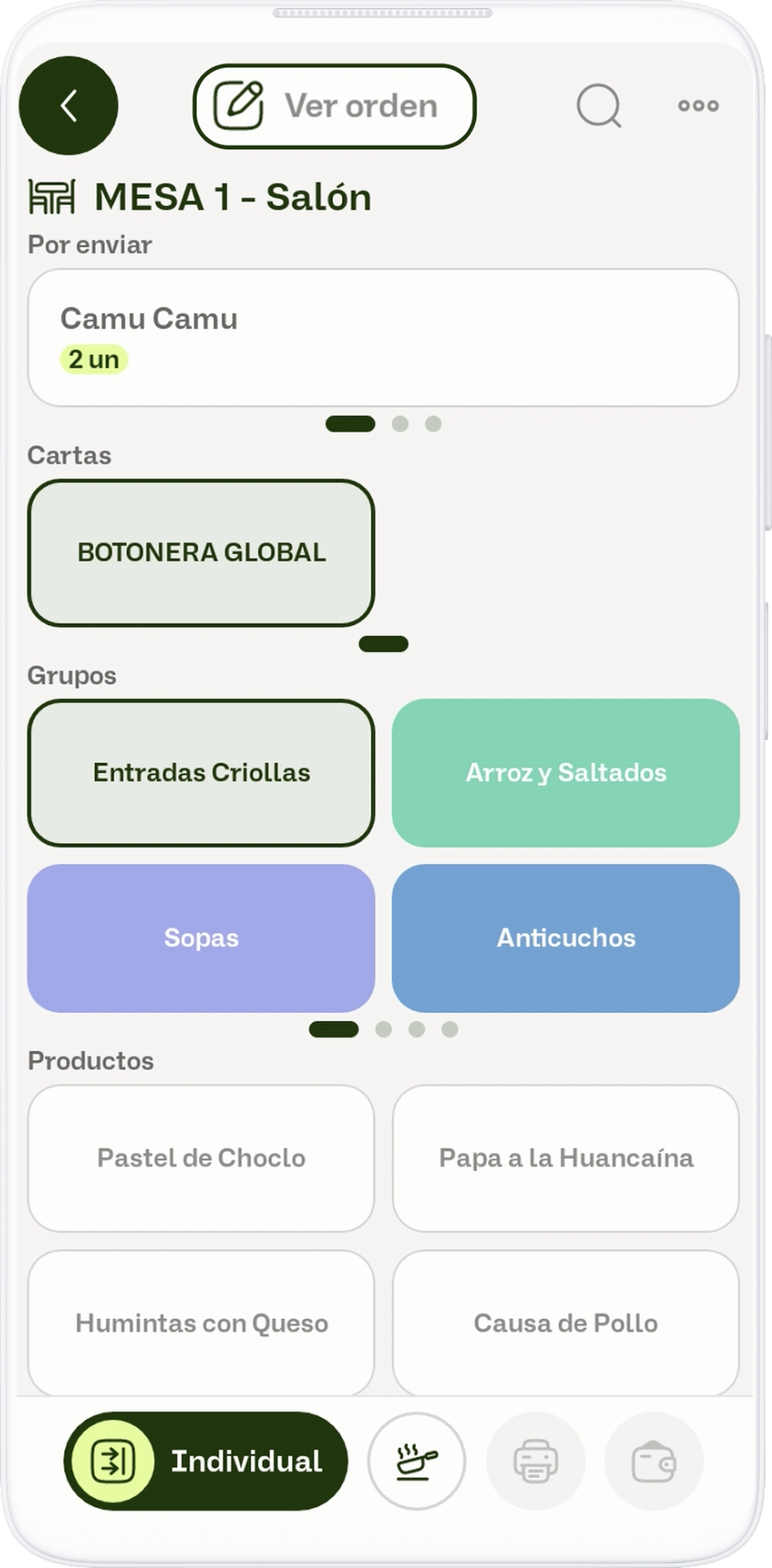The height and width of the screenshot is (1568, 772).
Task: Choose the Arroz y Saltados group
Action: (566, 773)
